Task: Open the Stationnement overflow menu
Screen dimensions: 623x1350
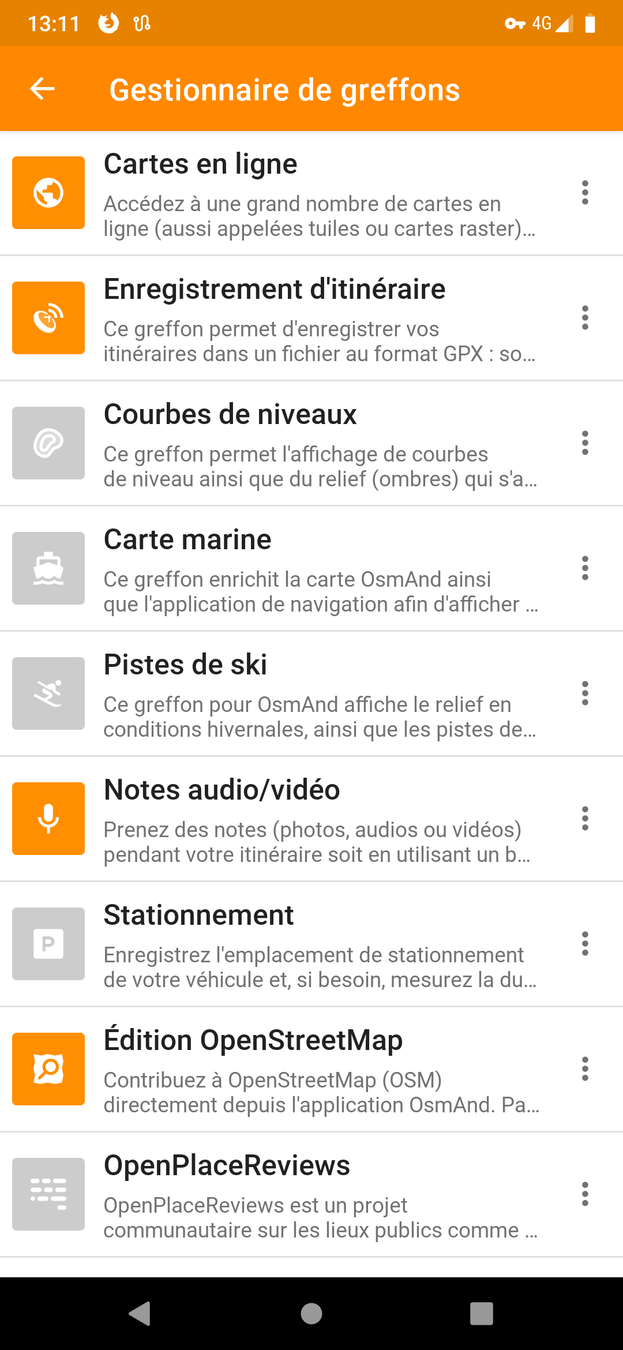Action: click(x=585, y=944)
